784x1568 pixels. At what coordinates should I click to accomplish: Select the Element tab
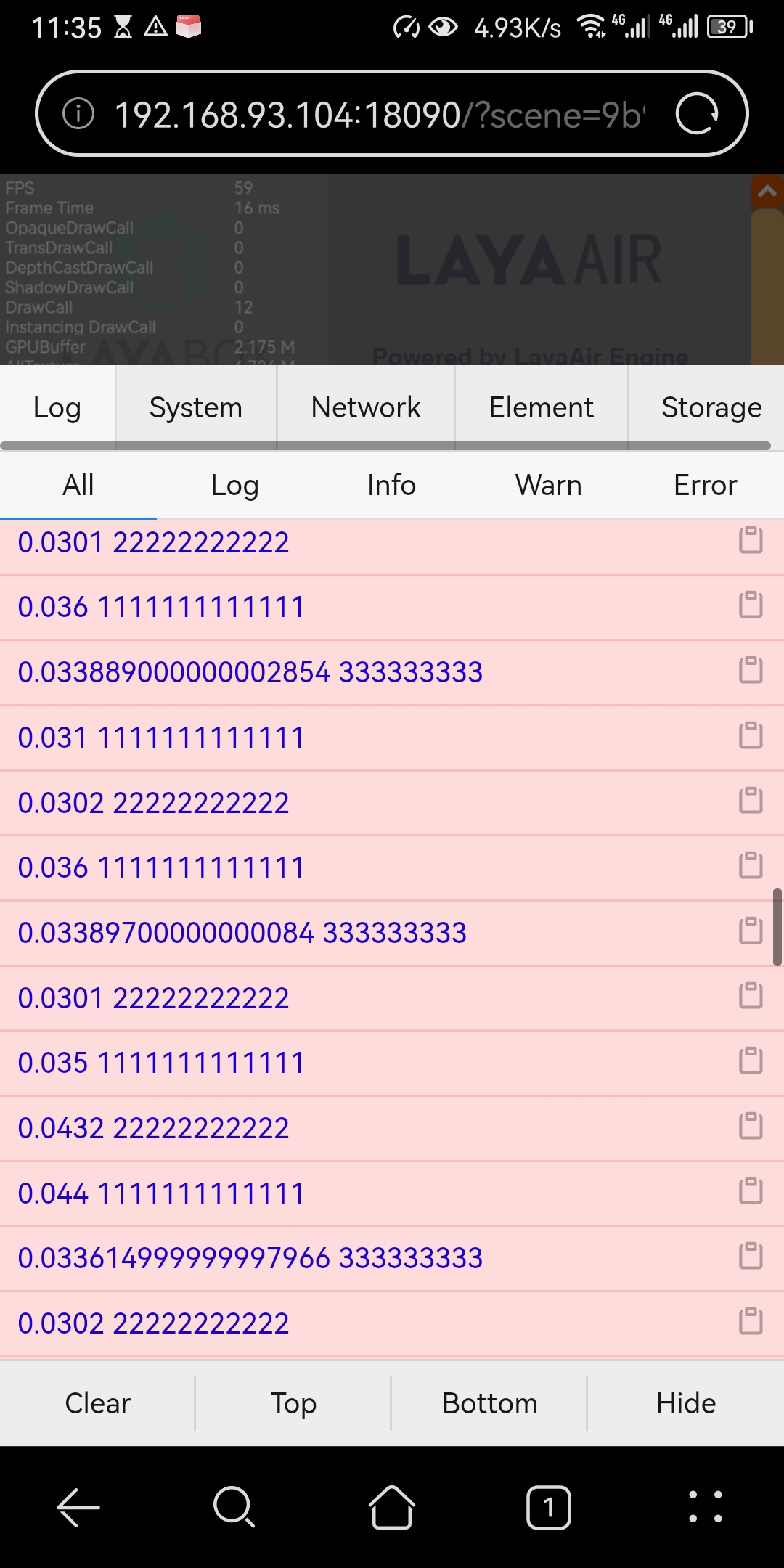[542, 407]
